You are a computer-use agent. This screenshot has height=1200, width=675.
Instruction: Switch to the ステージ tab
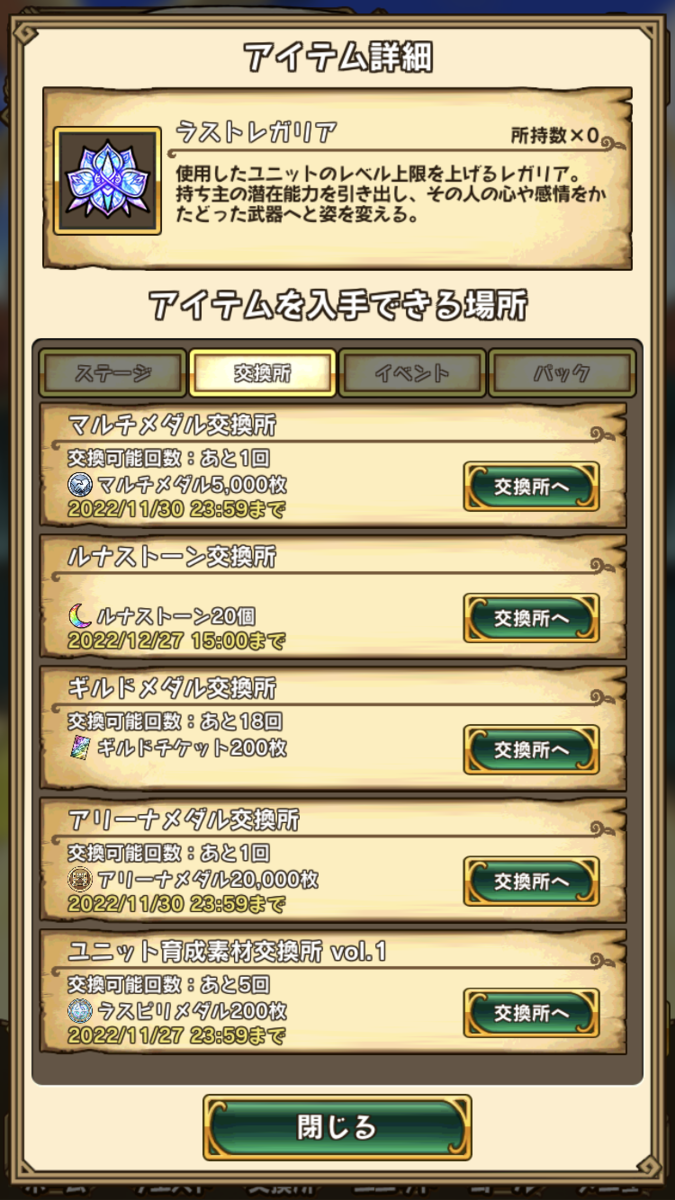[x=113, y=374]
